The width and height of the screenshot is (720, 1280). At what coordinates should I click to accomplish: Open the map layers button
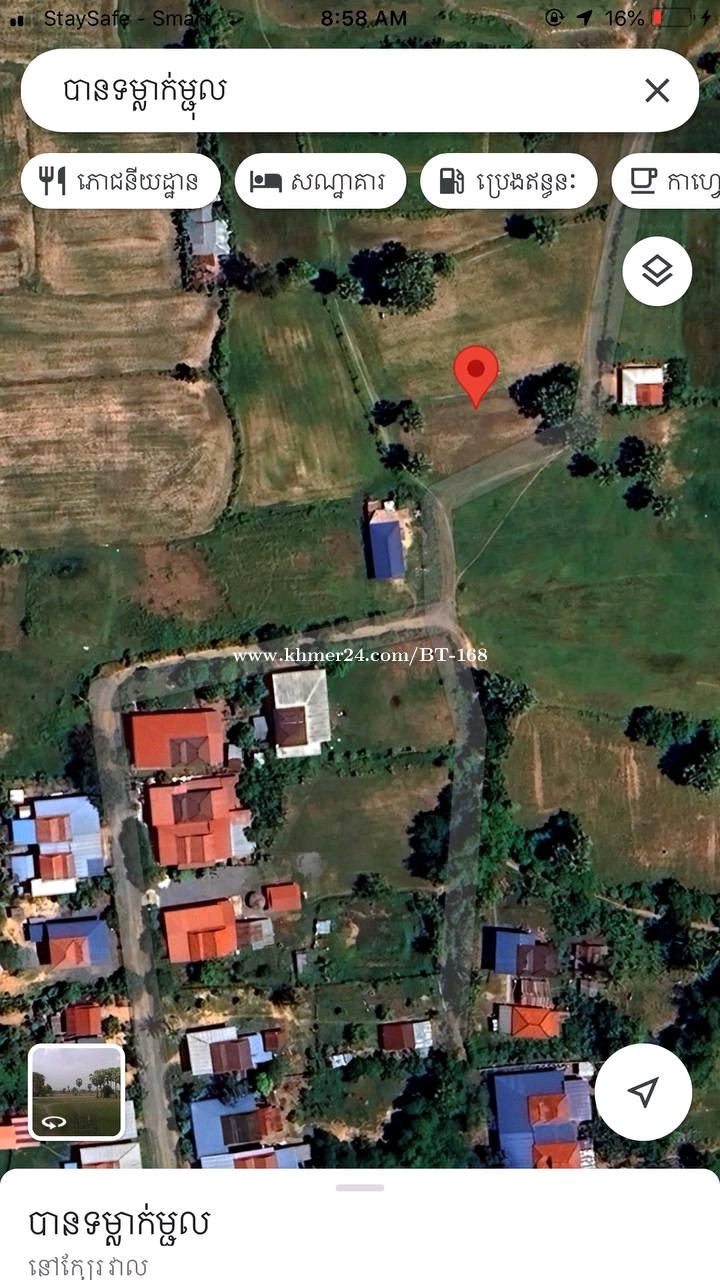click(x=657, y=271)
